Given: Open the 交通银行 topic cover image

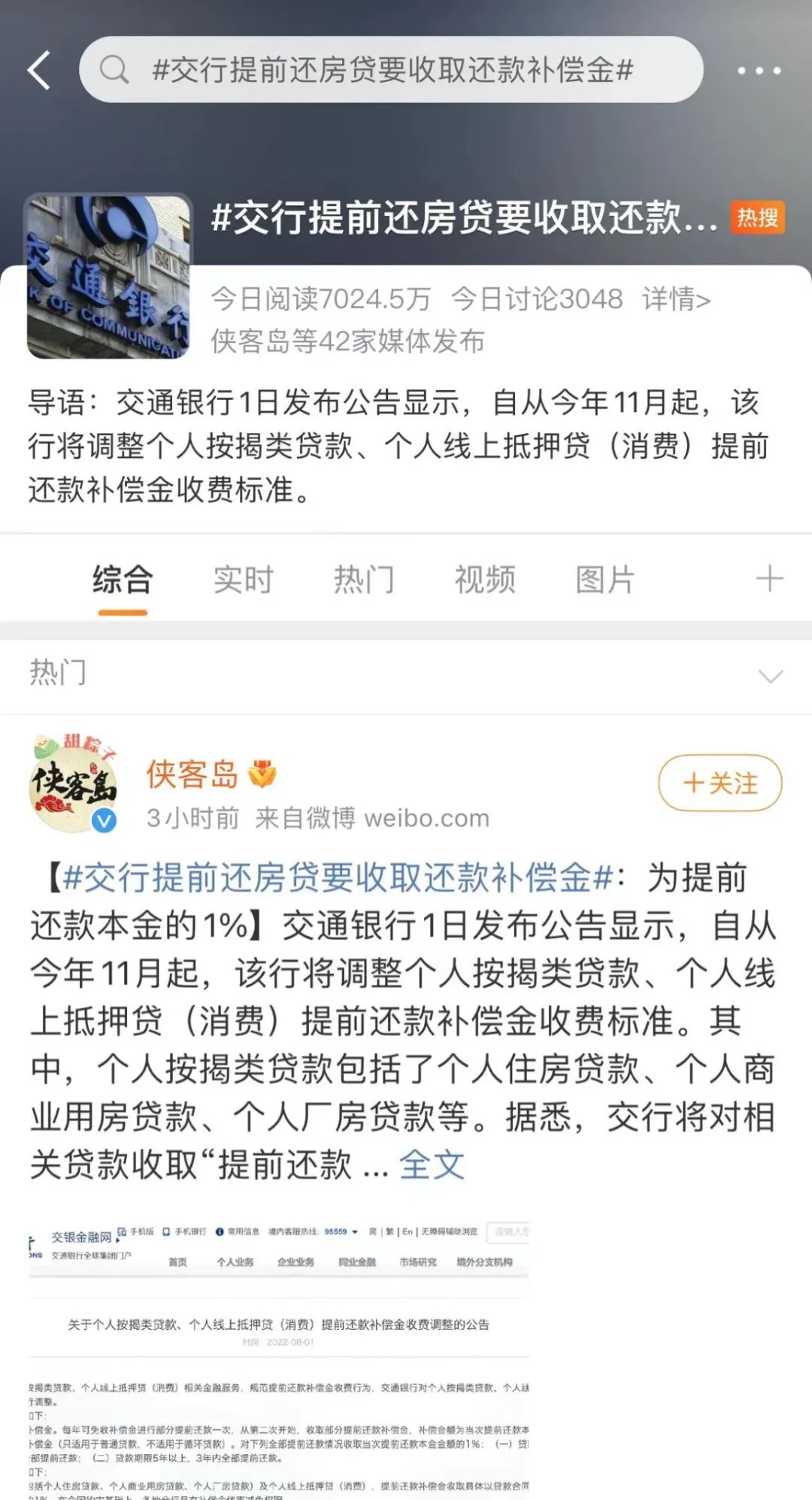Looking at the screenshot, I should coord(109,276).
